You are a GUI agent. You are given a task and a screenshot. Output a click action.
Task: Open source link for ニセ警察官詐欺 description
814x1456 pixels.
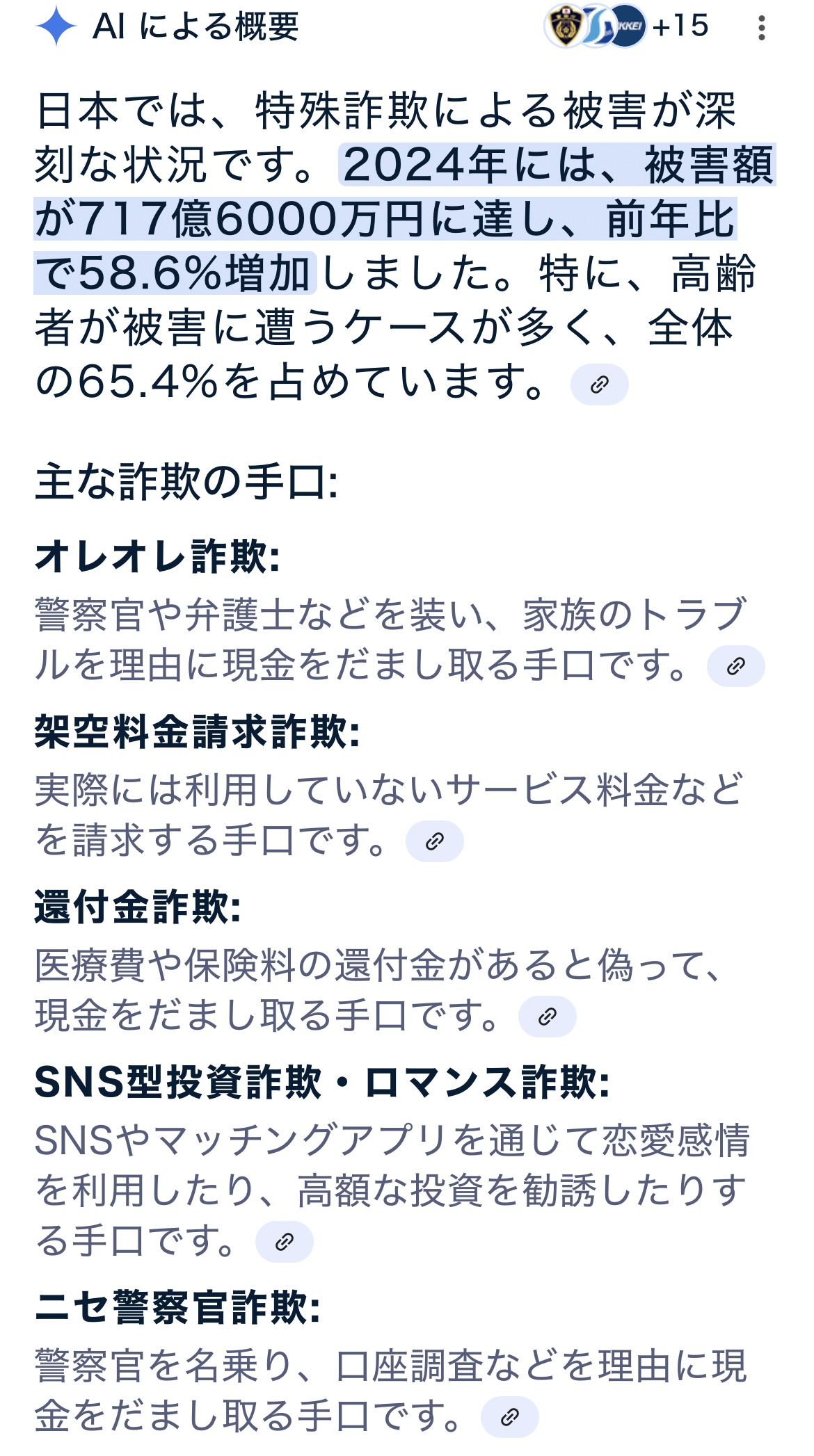click(510, 1417)
